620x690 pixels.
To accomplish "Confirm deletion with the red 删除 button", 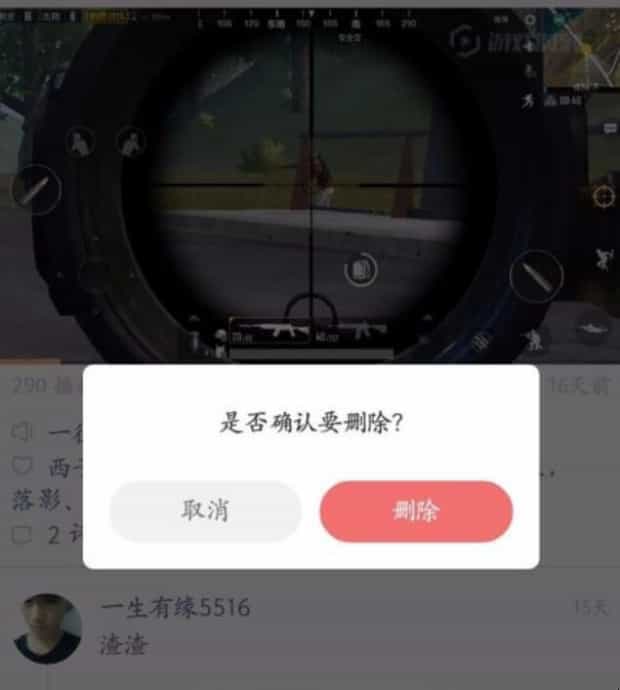I will (x=416, y=511).
